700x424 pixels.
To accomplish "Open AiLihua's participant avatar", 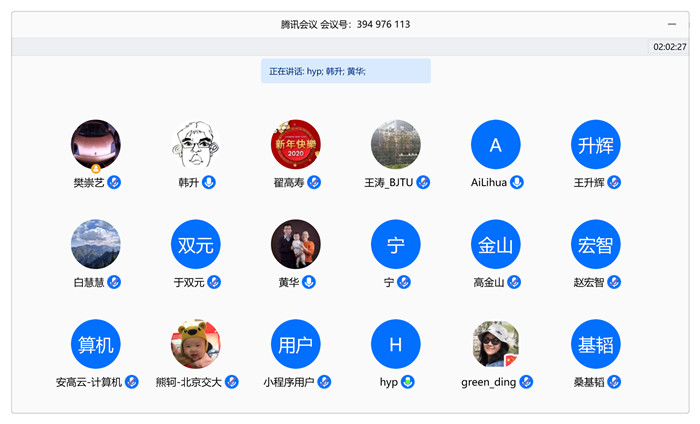I will (x=496, y=145).
